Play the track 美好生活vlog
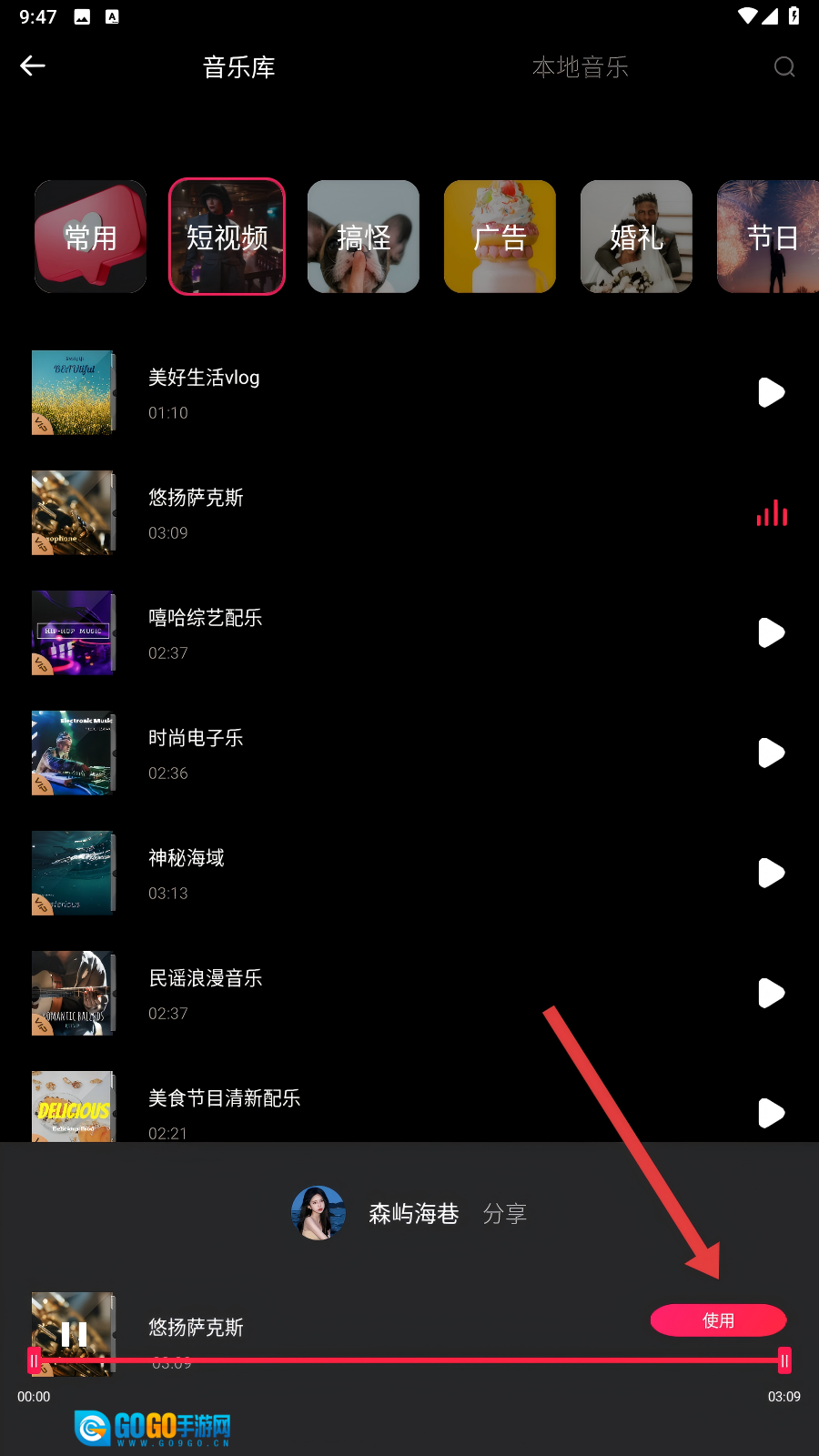819x1456 pixels. click(x=771, y=393)
